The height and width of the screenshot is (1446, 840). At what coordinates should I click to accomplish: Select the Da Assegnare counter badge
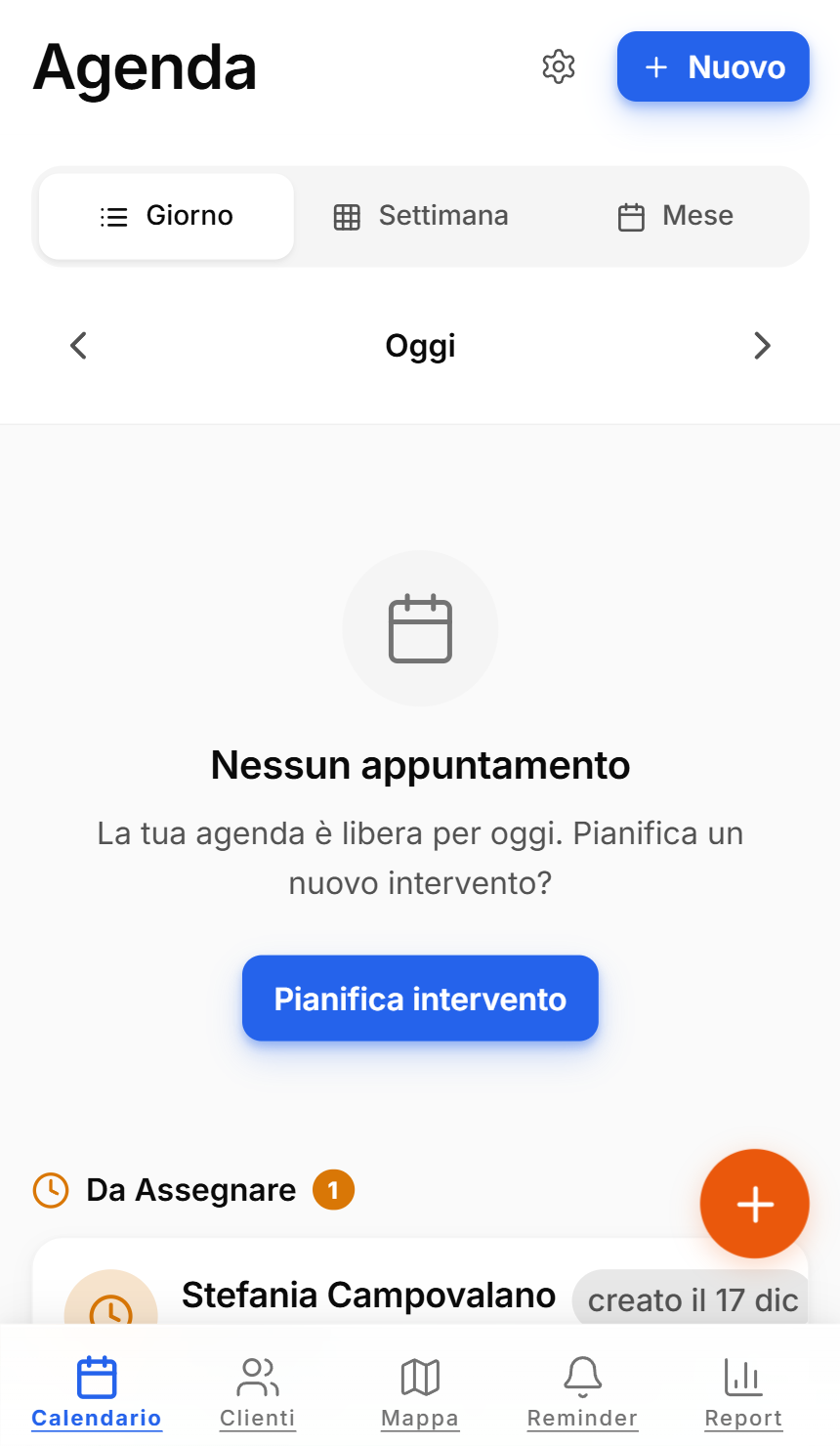point(334,1190)
